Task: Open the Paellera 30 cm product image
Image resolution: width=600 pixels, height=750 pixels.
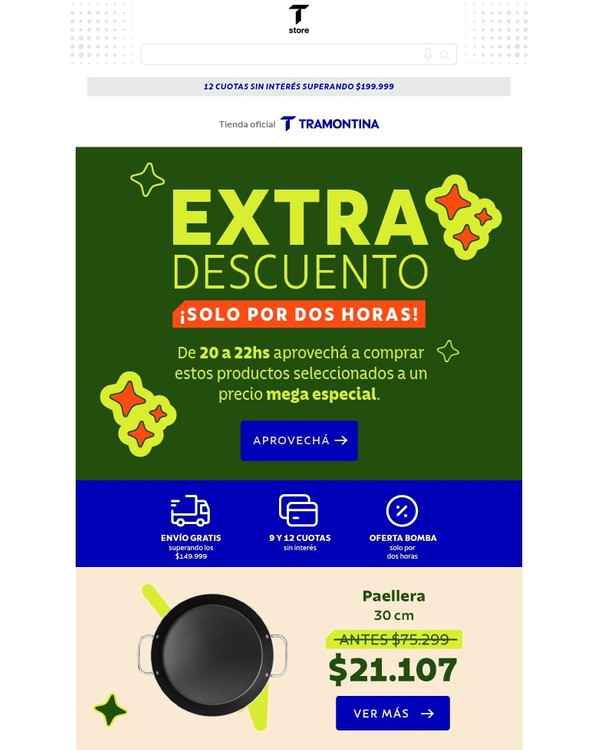Action: pyautogui.click(x=212, y=655)
